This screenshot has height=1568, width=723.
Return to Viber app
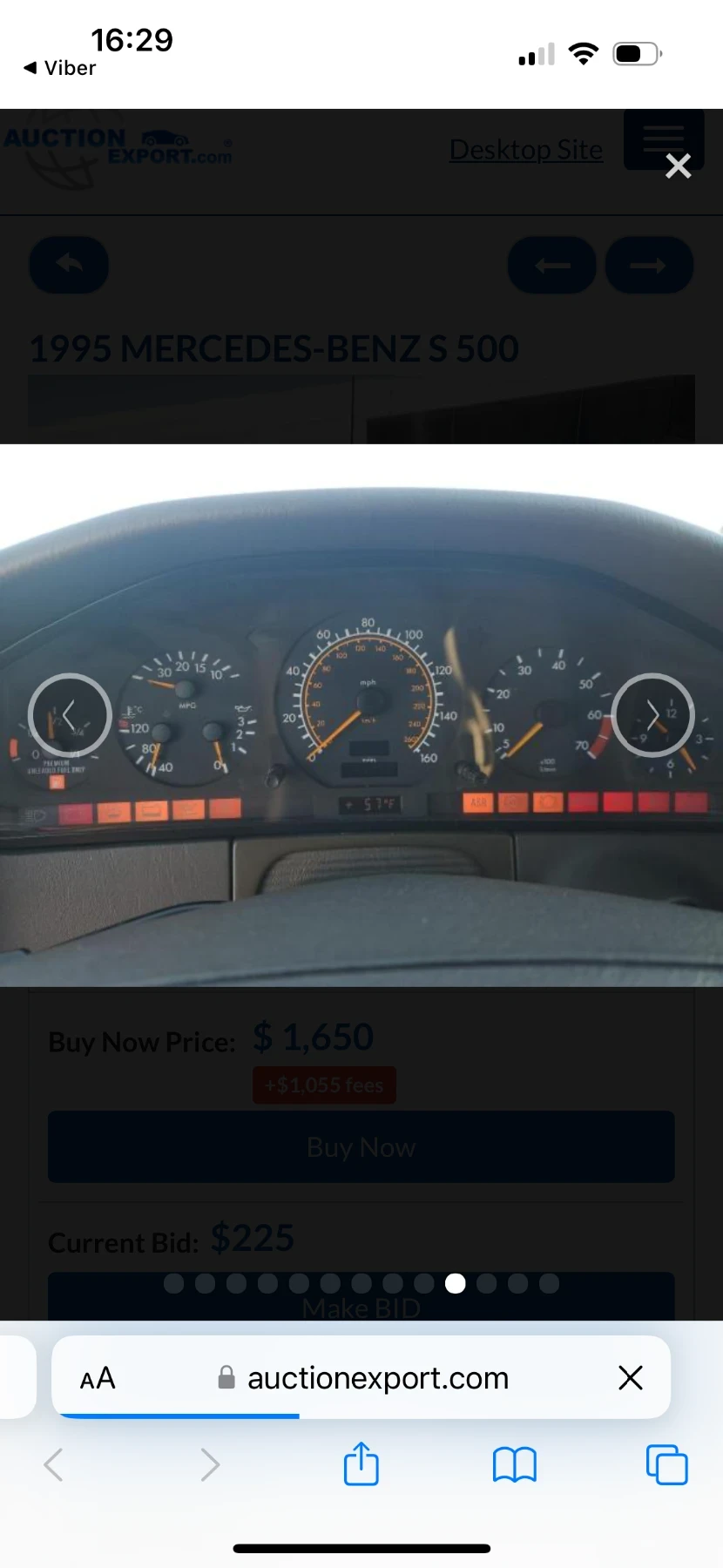(x=59, y=68)
